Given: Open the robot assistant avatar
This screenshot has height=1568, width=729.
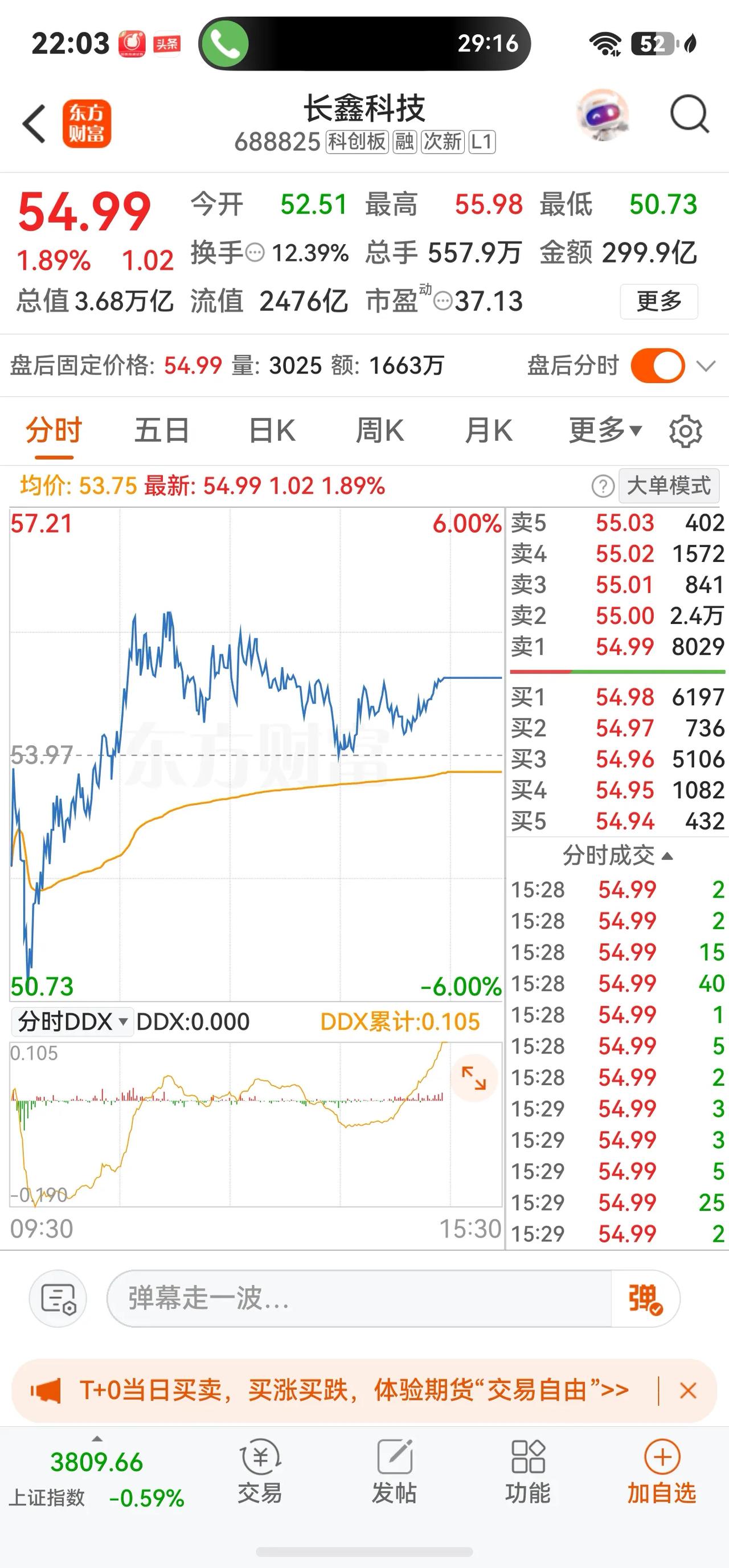Looking at the screenshot, I should tap(603, 114).
